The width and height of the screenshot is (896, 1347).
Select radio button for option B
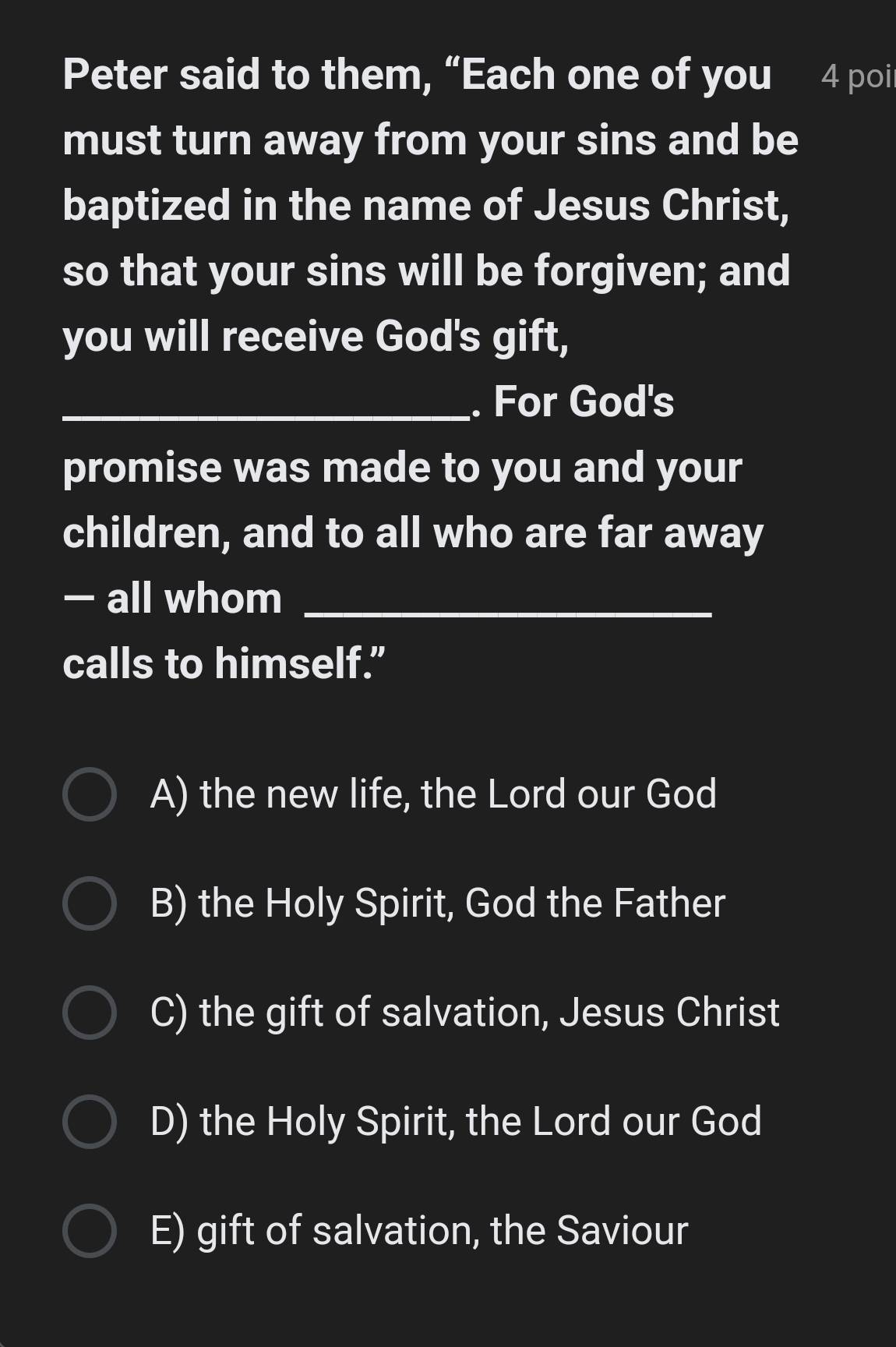pos(88,903)
